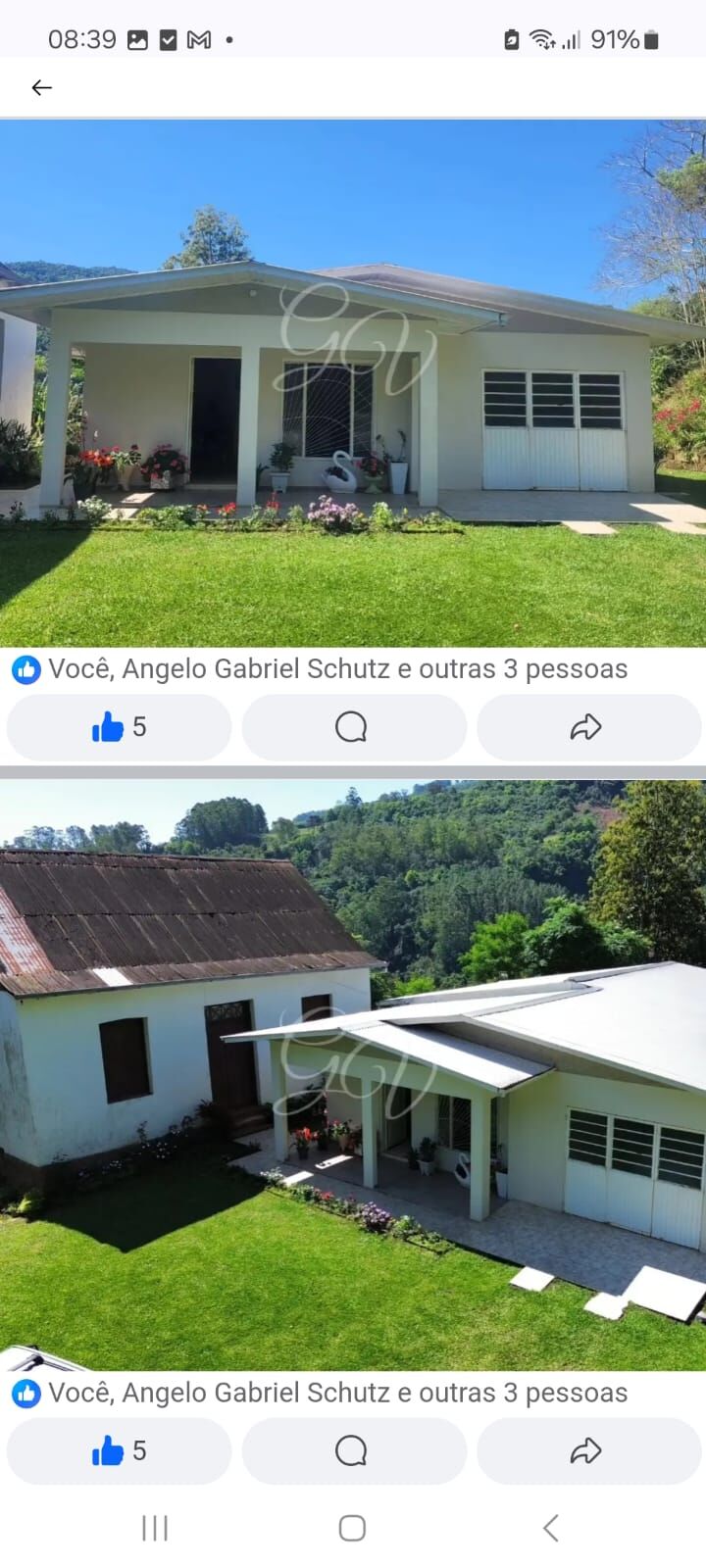The image size is (706, 1568).
Task: View who reacted to the second photo
Action: [x=337, y=1393]
